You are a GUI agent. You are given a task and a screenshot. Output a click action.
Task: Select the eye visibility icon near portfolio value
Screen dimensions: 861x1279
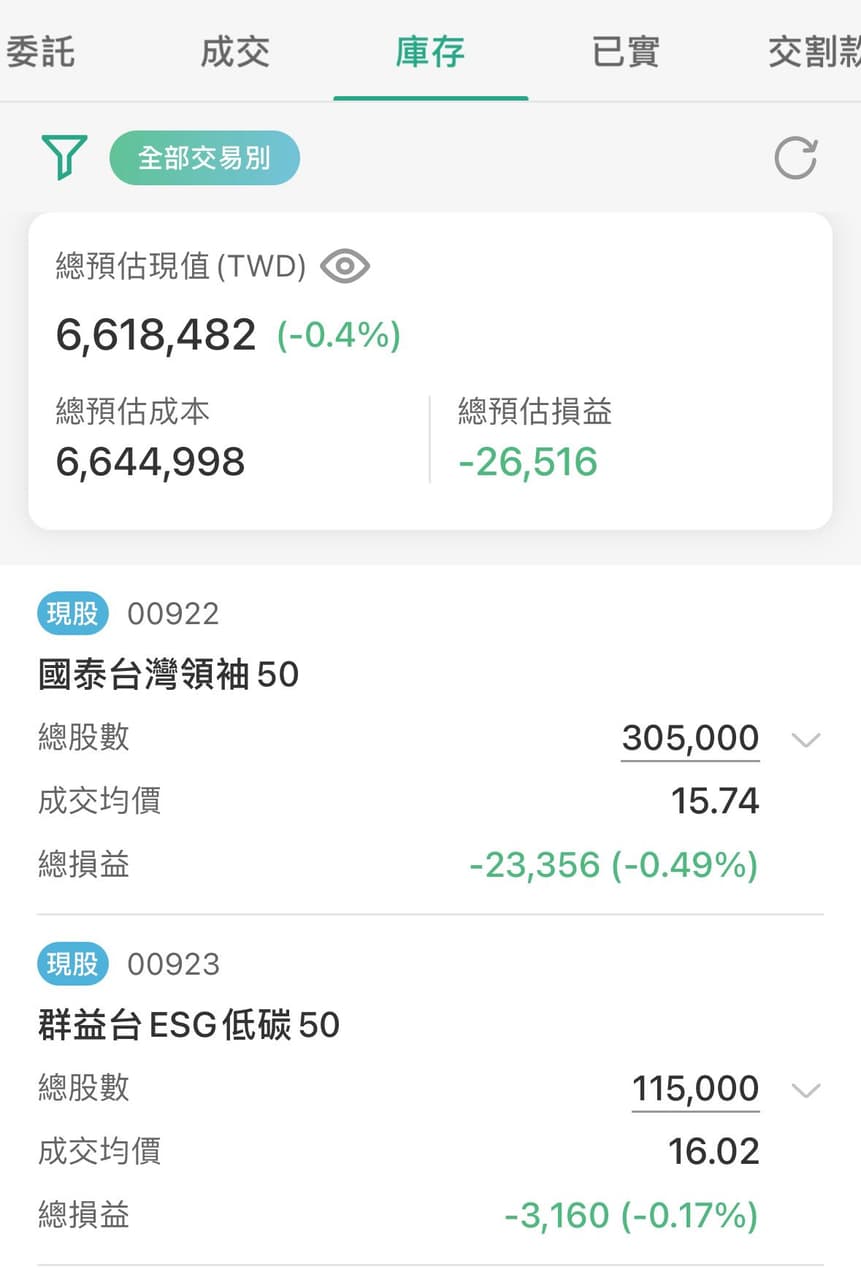(344, 265)
